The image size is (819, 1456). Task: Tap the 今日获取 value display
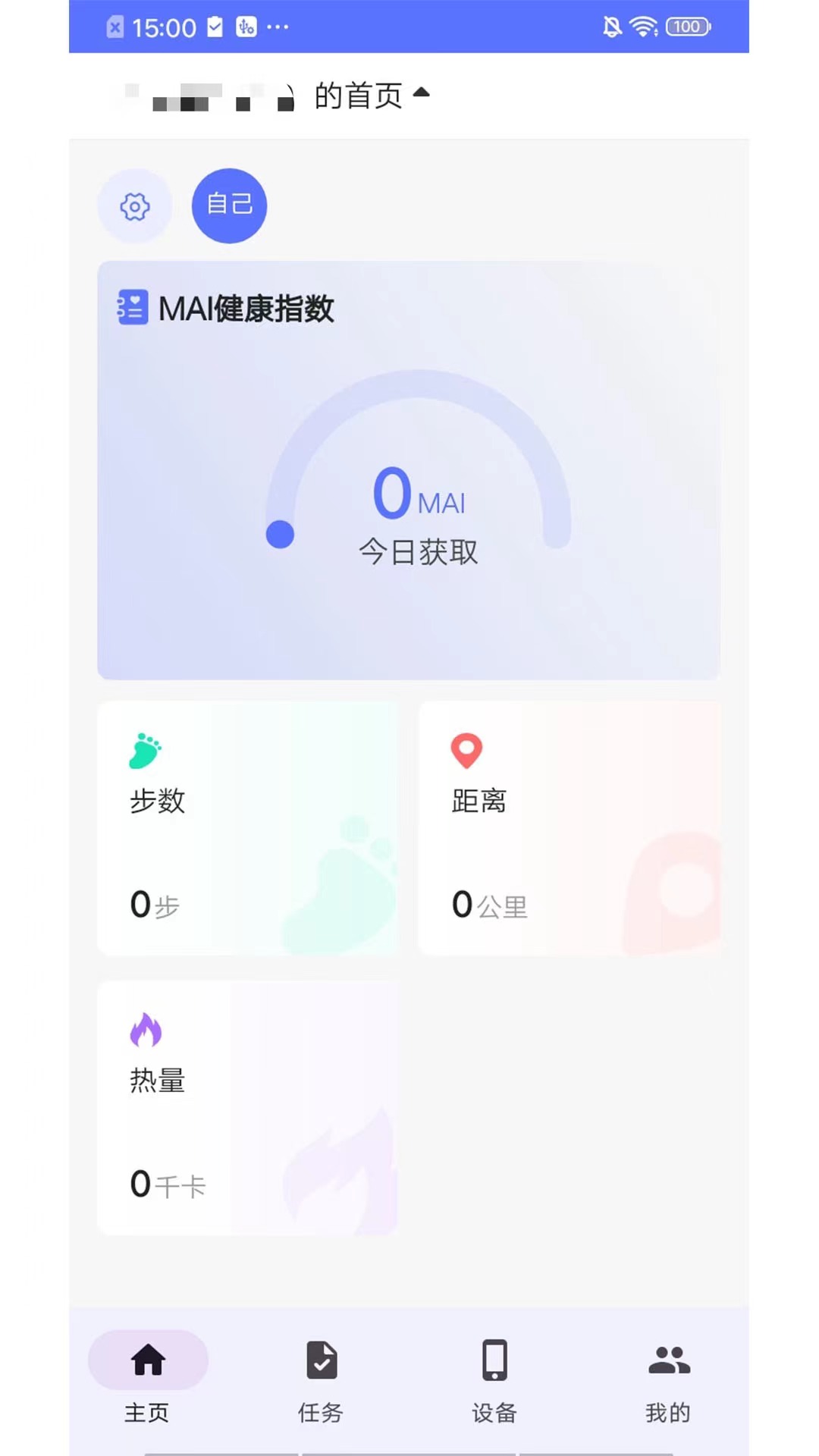[419, 552]
